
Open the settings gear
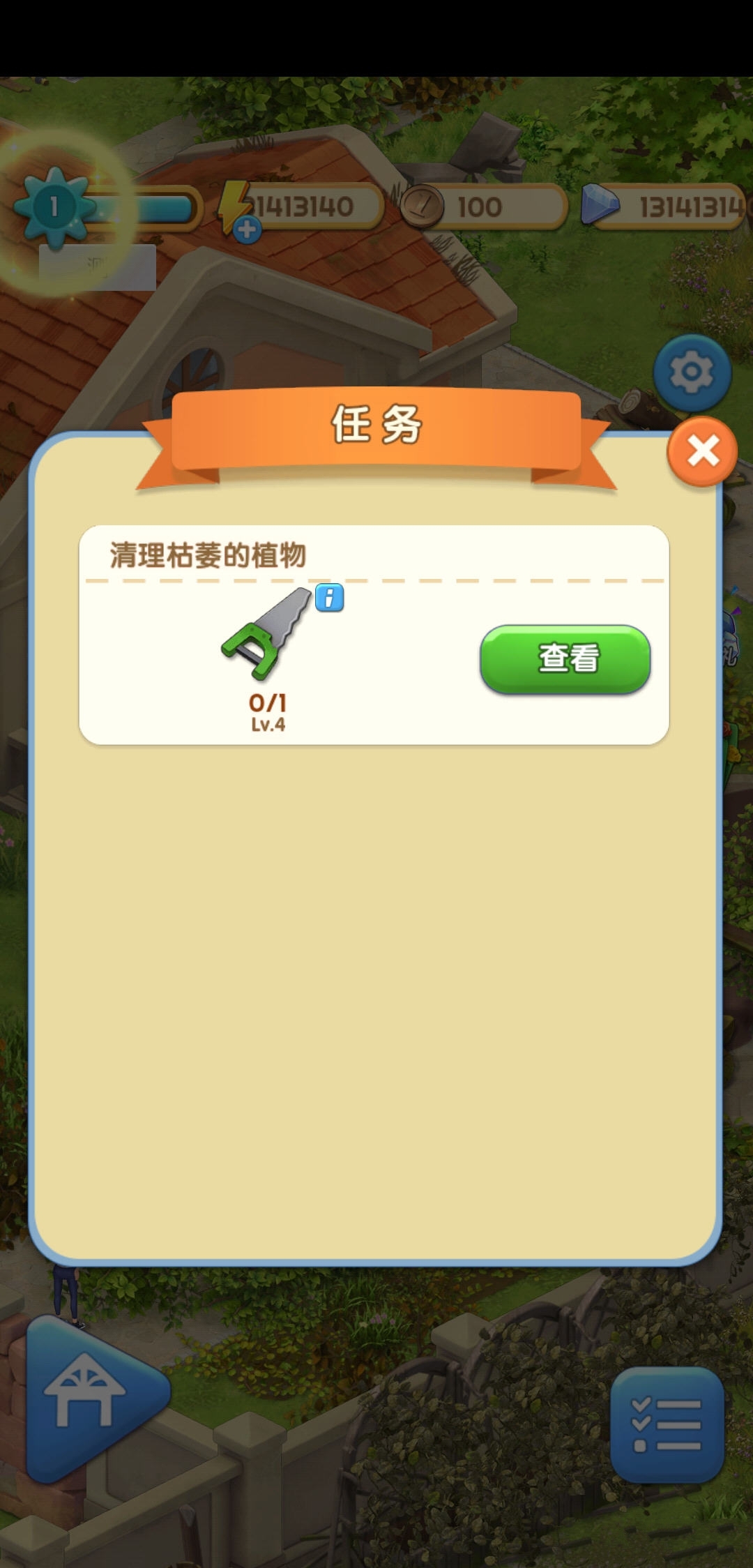coord(692,372)
